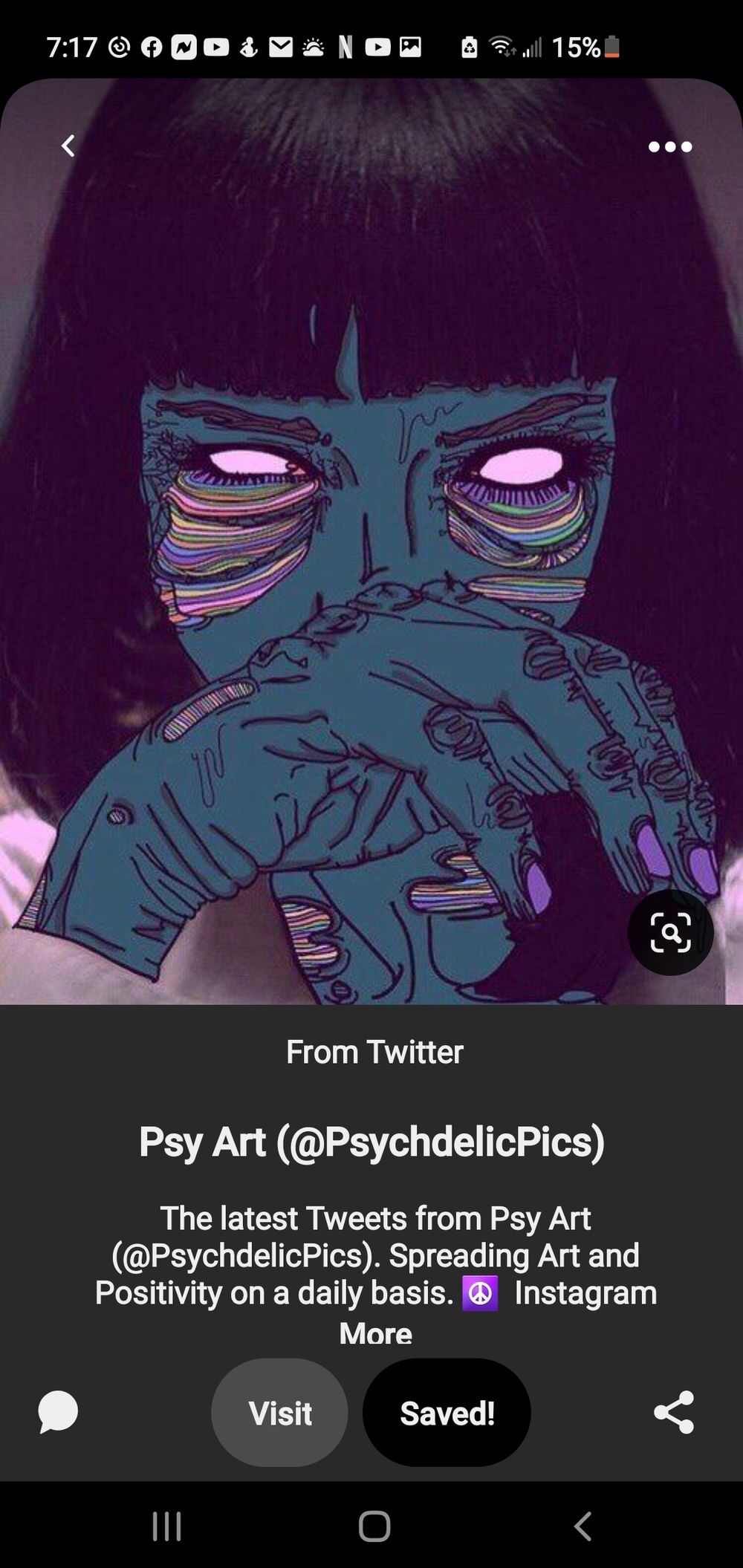Expand the description with More
This screenshot has height=1568, width=743.
375,1333
